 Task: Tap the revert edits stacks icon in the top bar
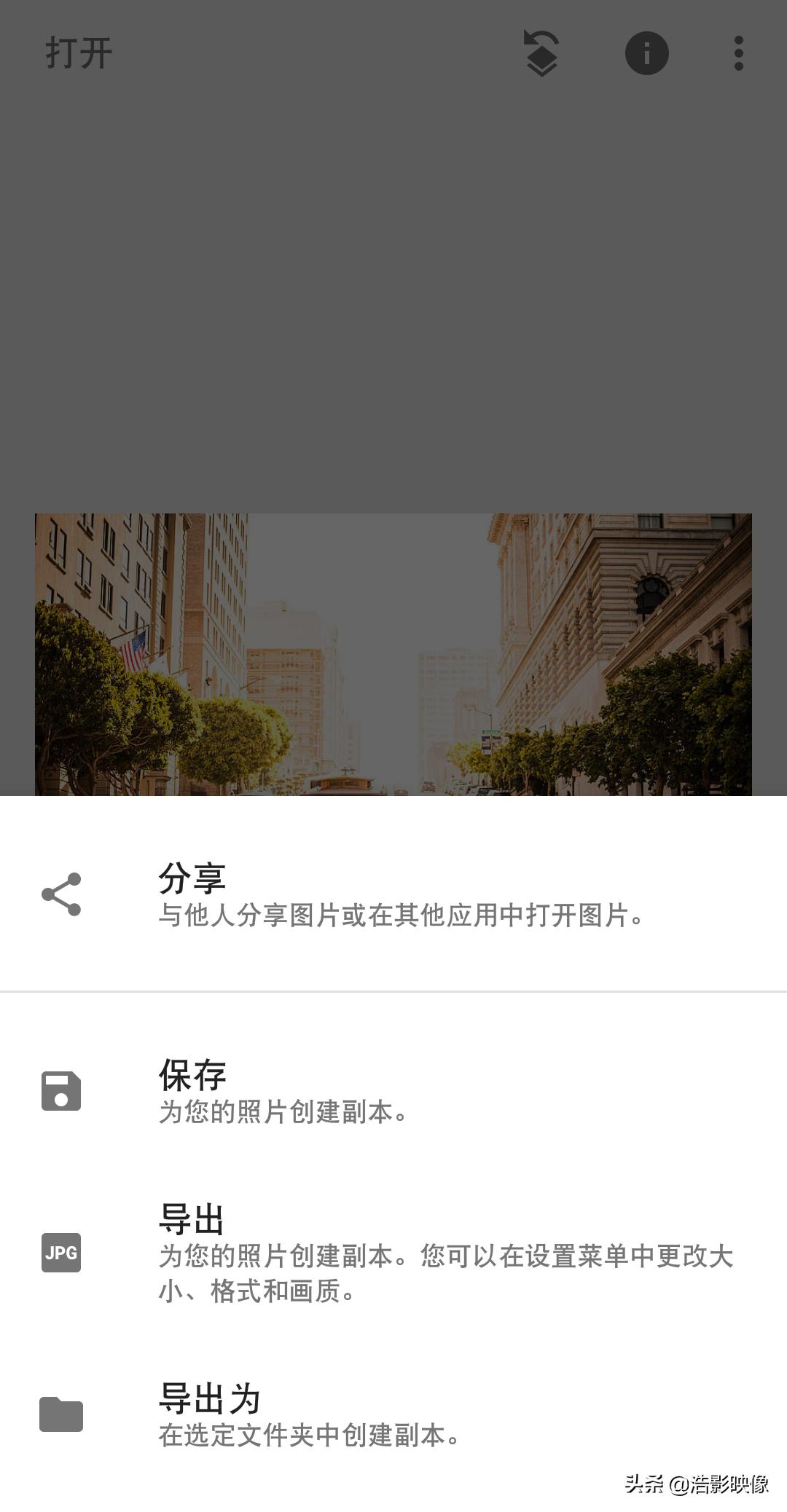(x=541, y=53)
